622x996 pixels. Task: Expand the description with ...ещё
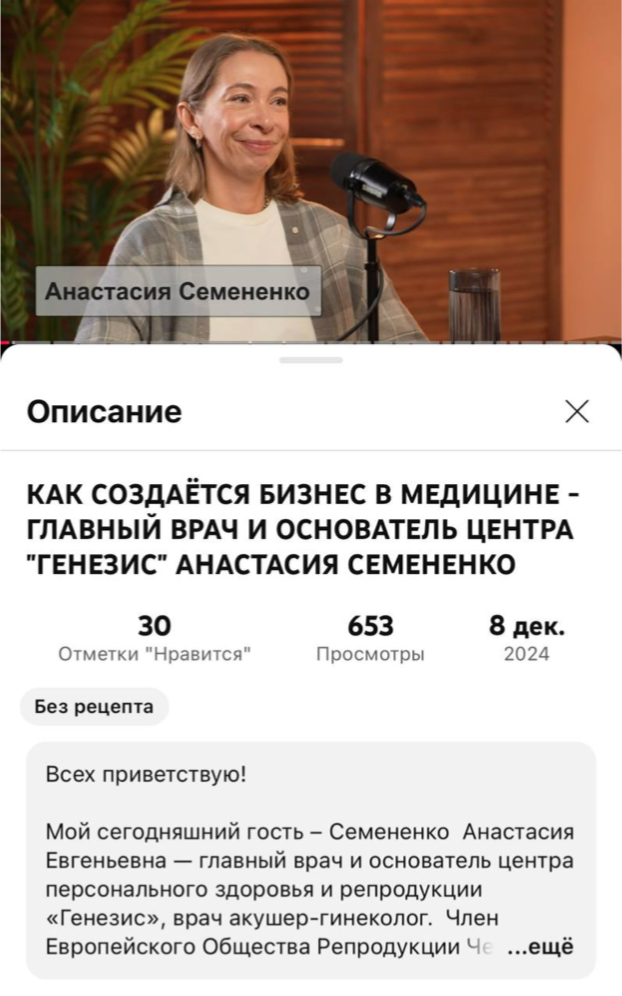(x=541, y=946)
